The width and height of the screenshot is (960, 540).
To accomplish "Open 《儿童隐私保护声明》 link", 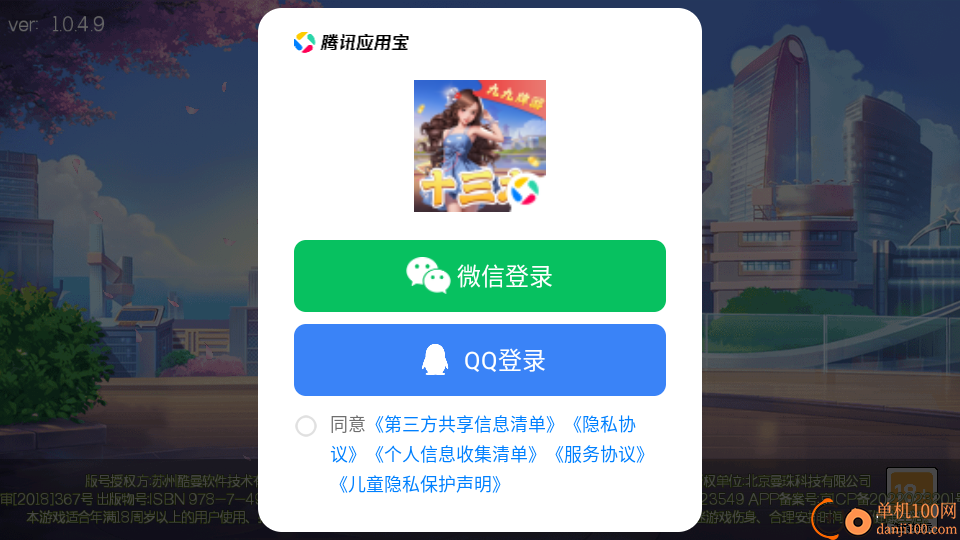I will click(x=419, y=485).
